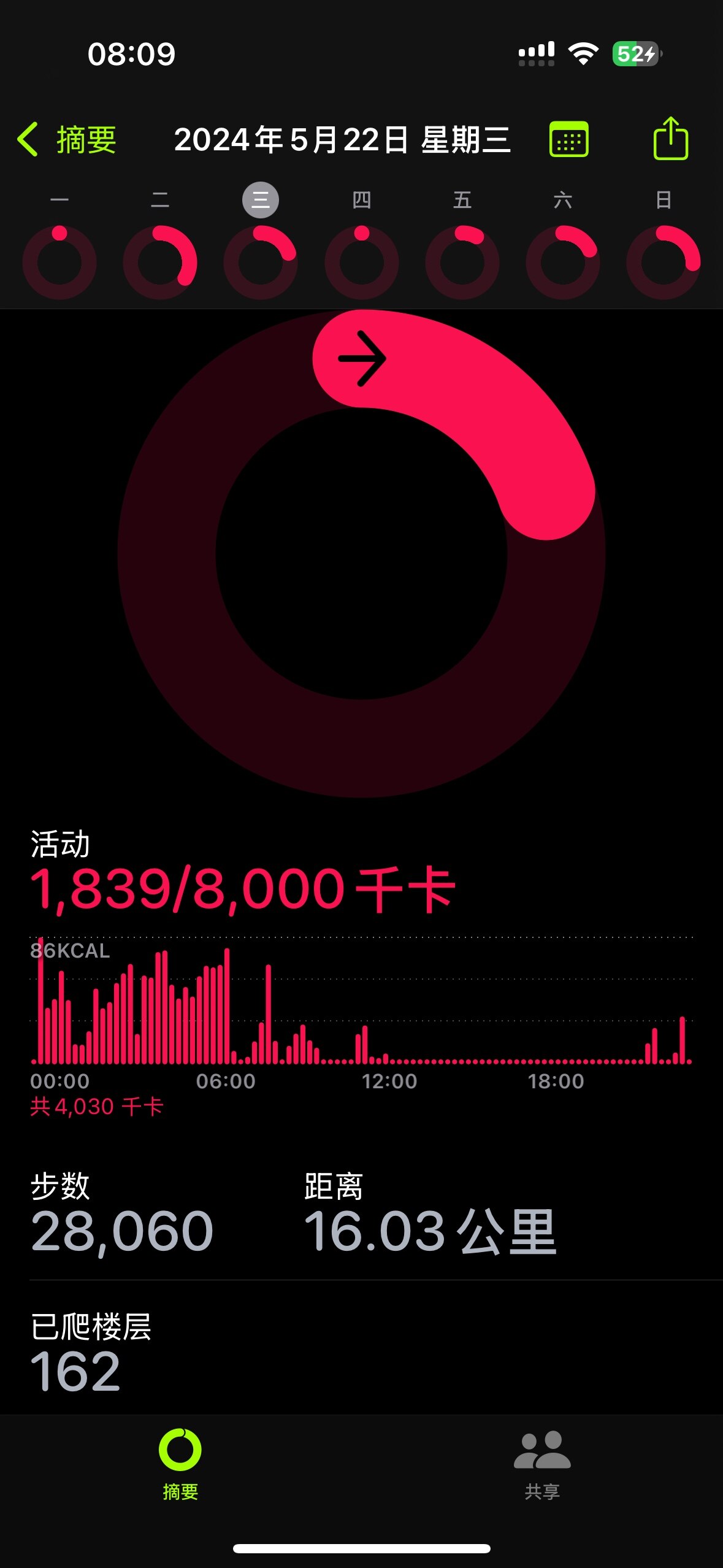Select Monday (一) activity ring
Screen dimensions: 723x1568
59,262
